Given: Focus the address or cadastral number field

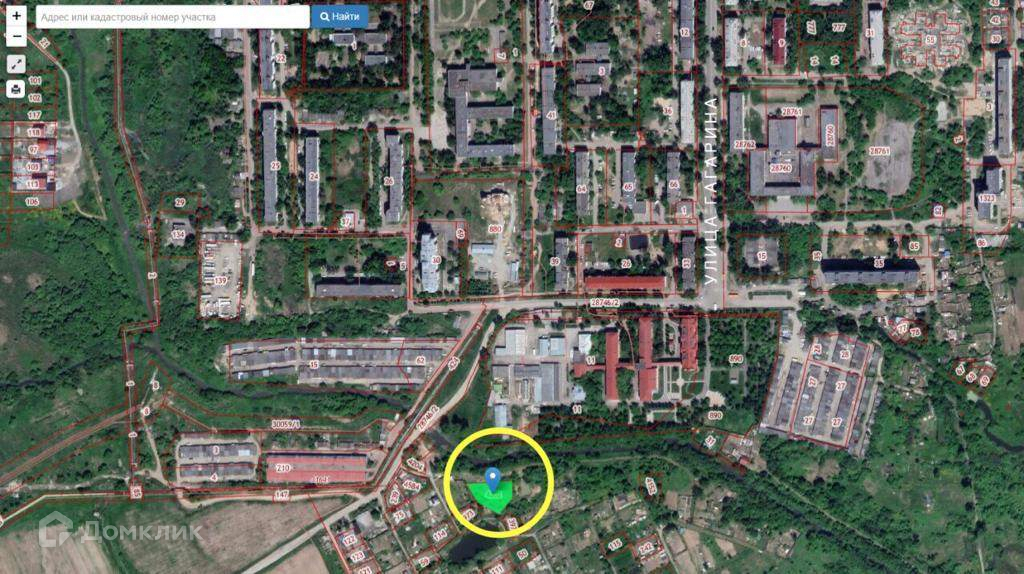Looking at the screenshot, I should pyautogui.click(x=172, y=17).
